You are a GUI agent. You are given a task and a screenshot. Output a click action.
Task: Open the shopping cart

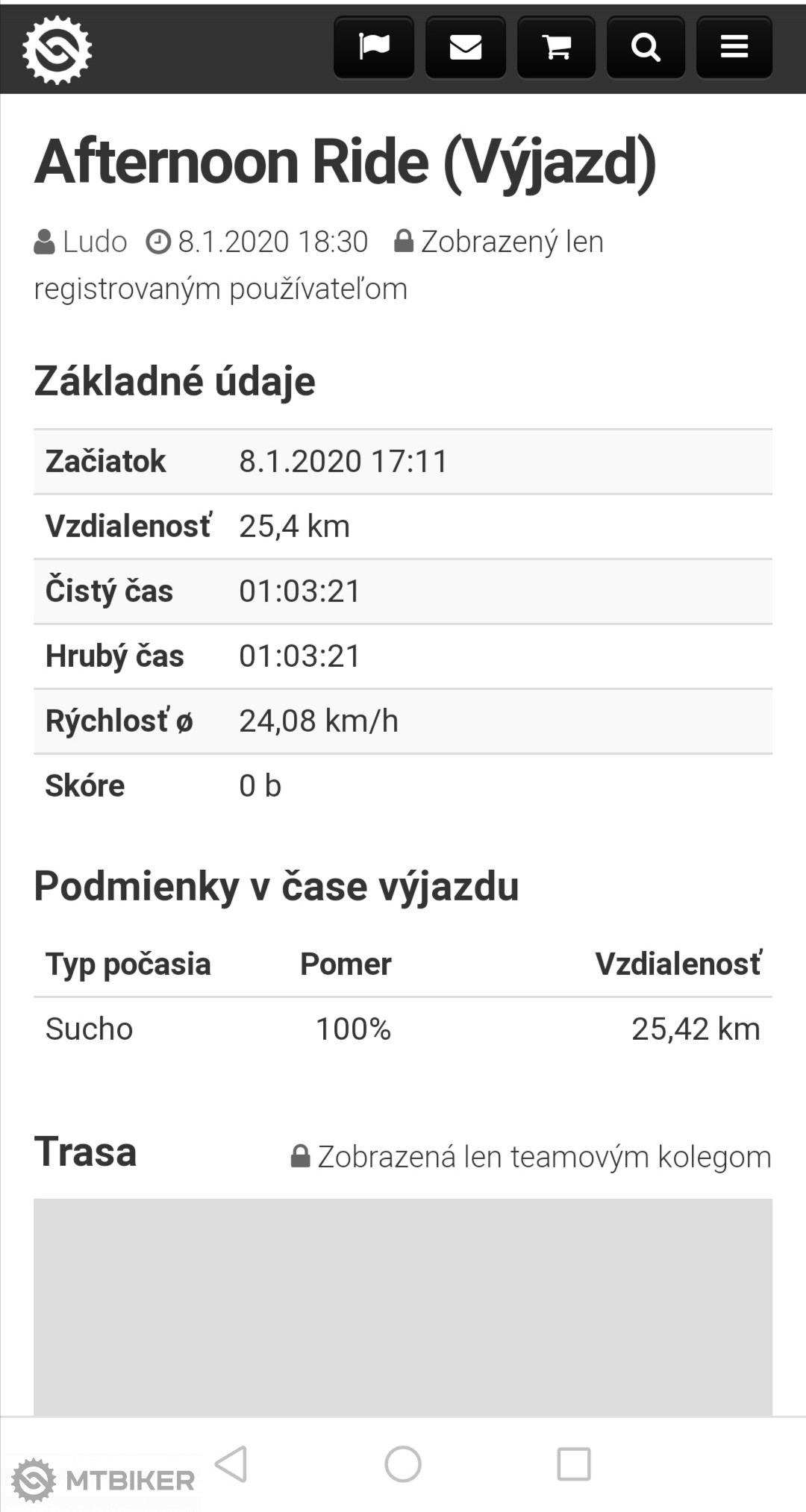(557, 48)
